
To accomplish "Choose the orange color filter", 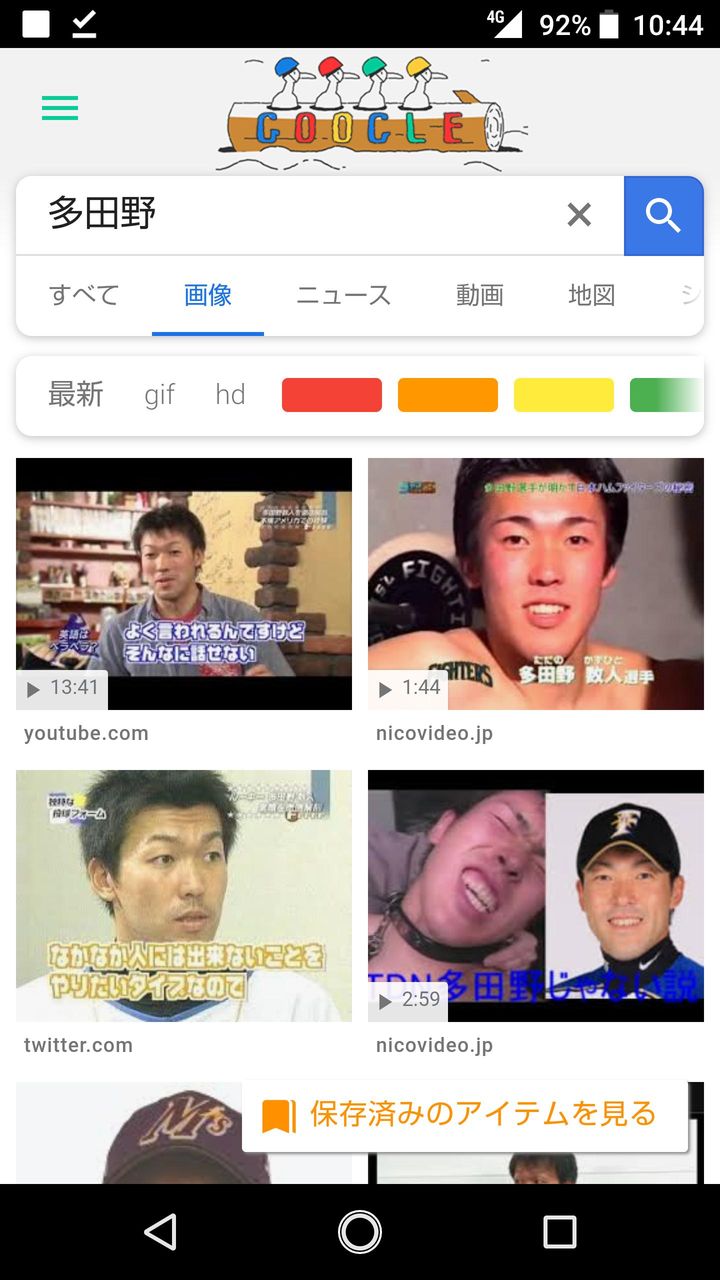I will pyautogui.click(x=448, y=394).
